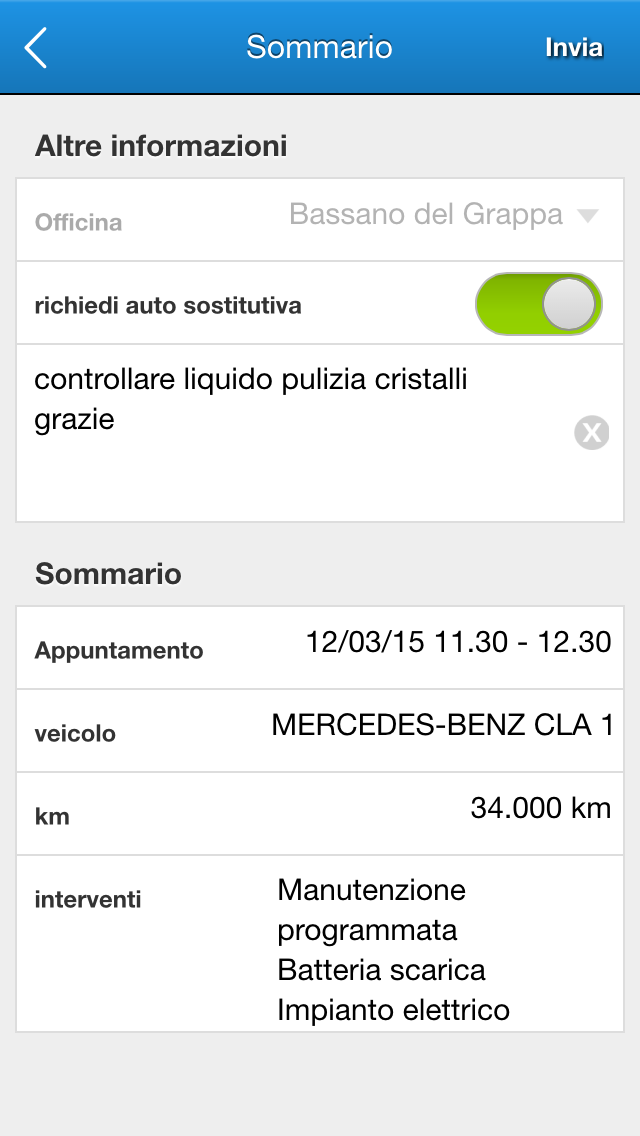Screen dimensions: 640x1136
Task: Open the Officina workshop dropdown
Action: click(444, 215)
